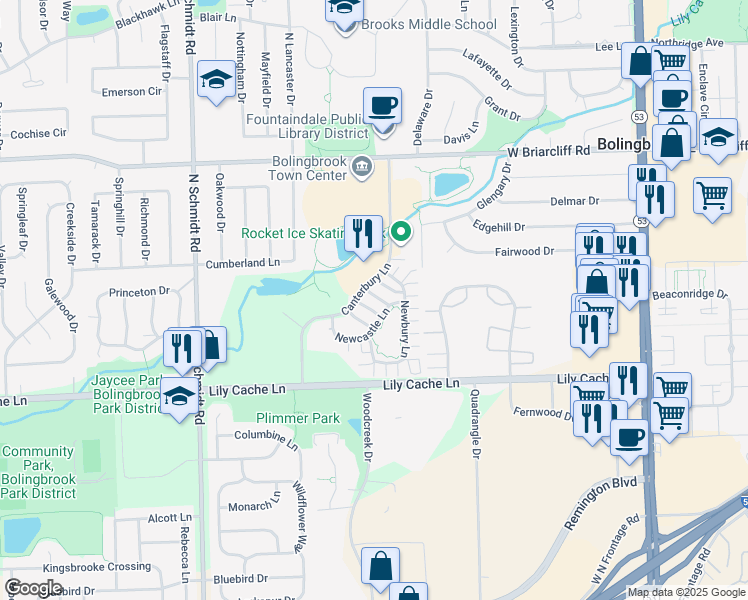This screenshot has height=600, width=748.
Task: Tap the school marker at Brooks Middle School
Action: 343,10
